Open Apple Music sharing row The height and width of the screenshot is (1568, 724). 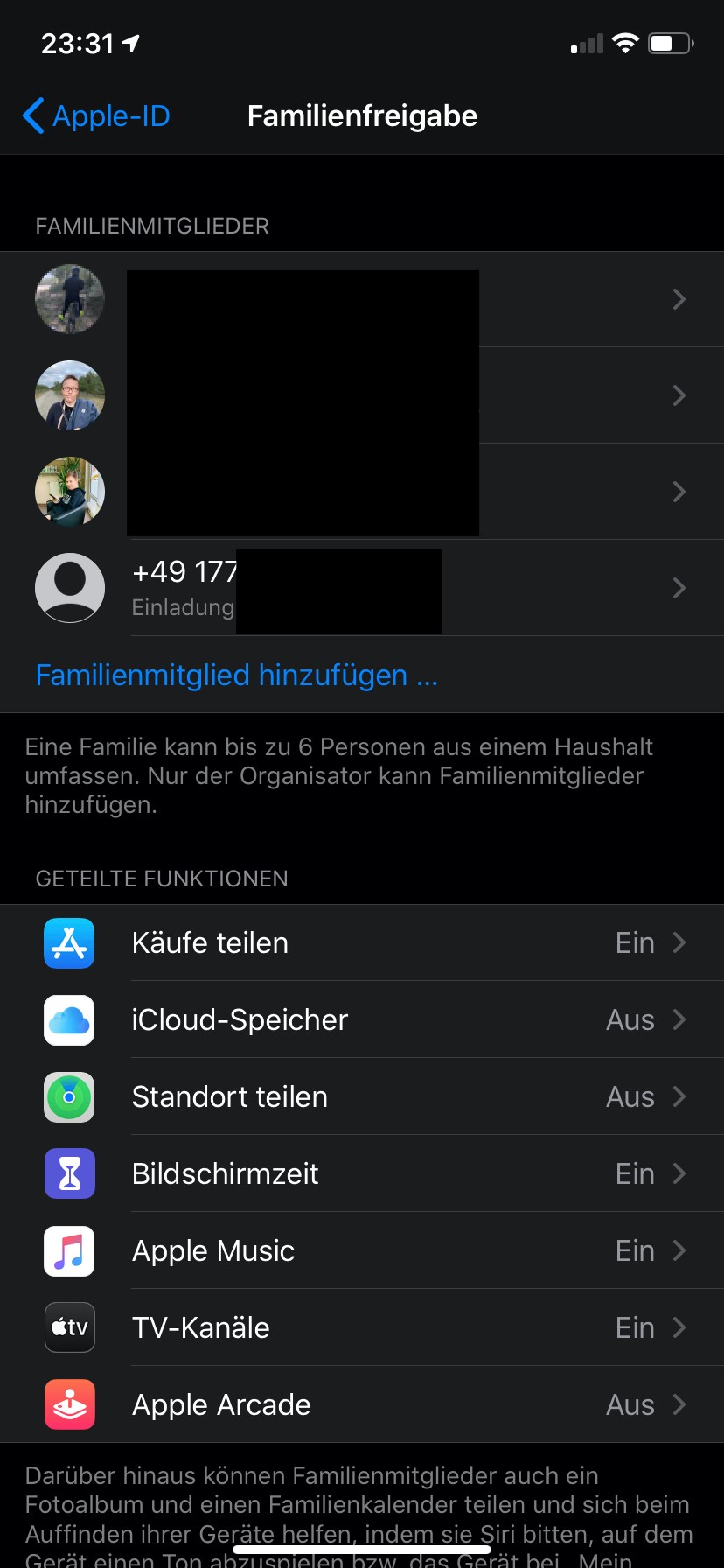362,1251
